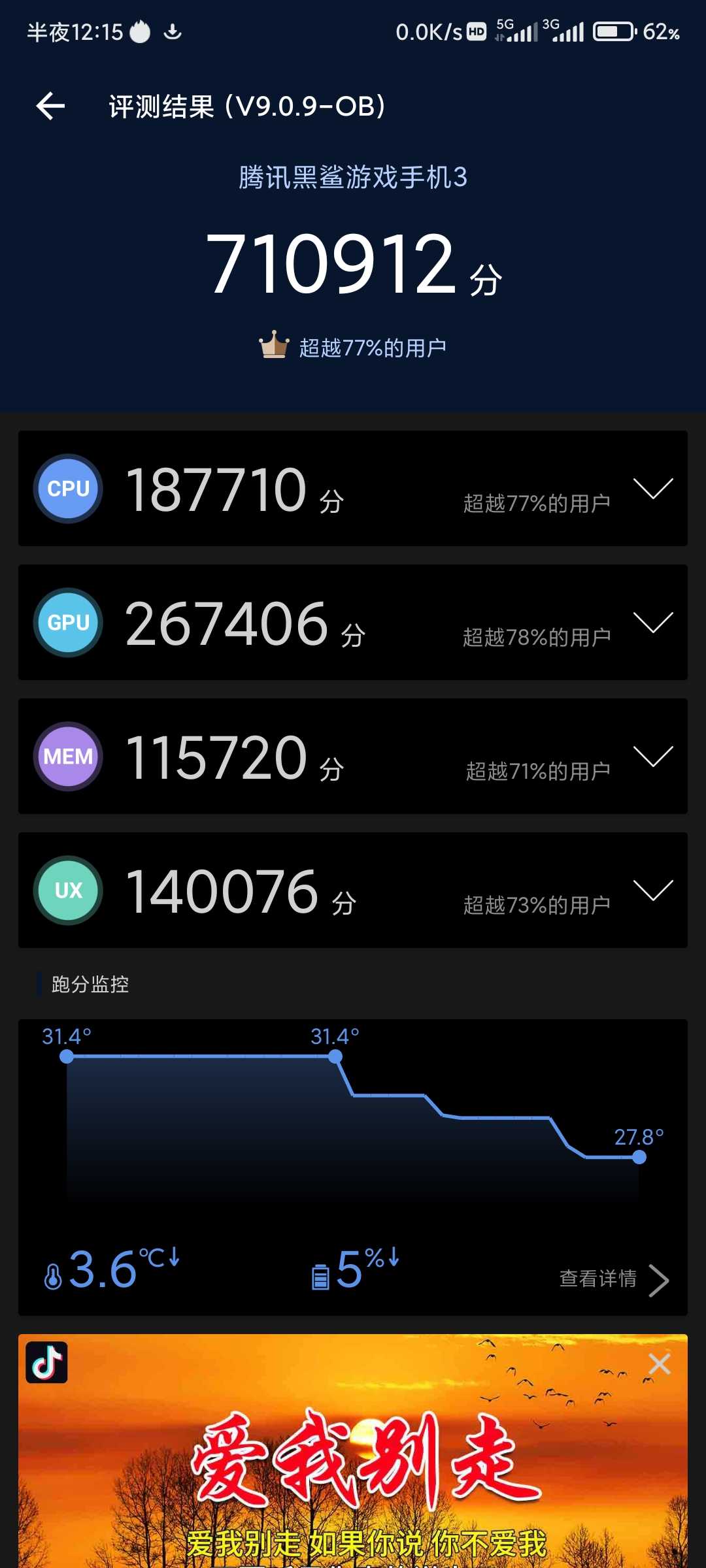Expand the MEM score row

653,757
